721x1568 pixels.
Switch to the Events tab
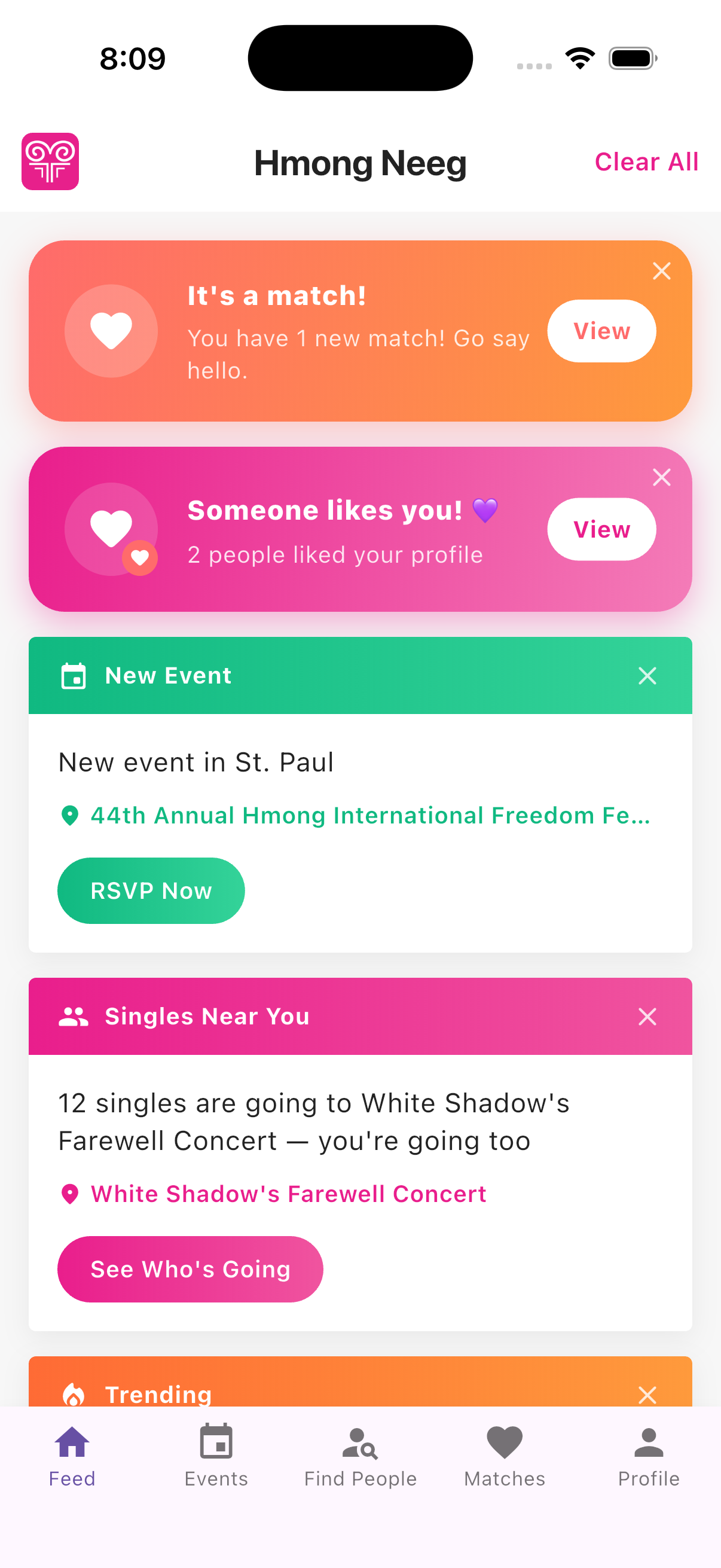tap(216, 1457)
